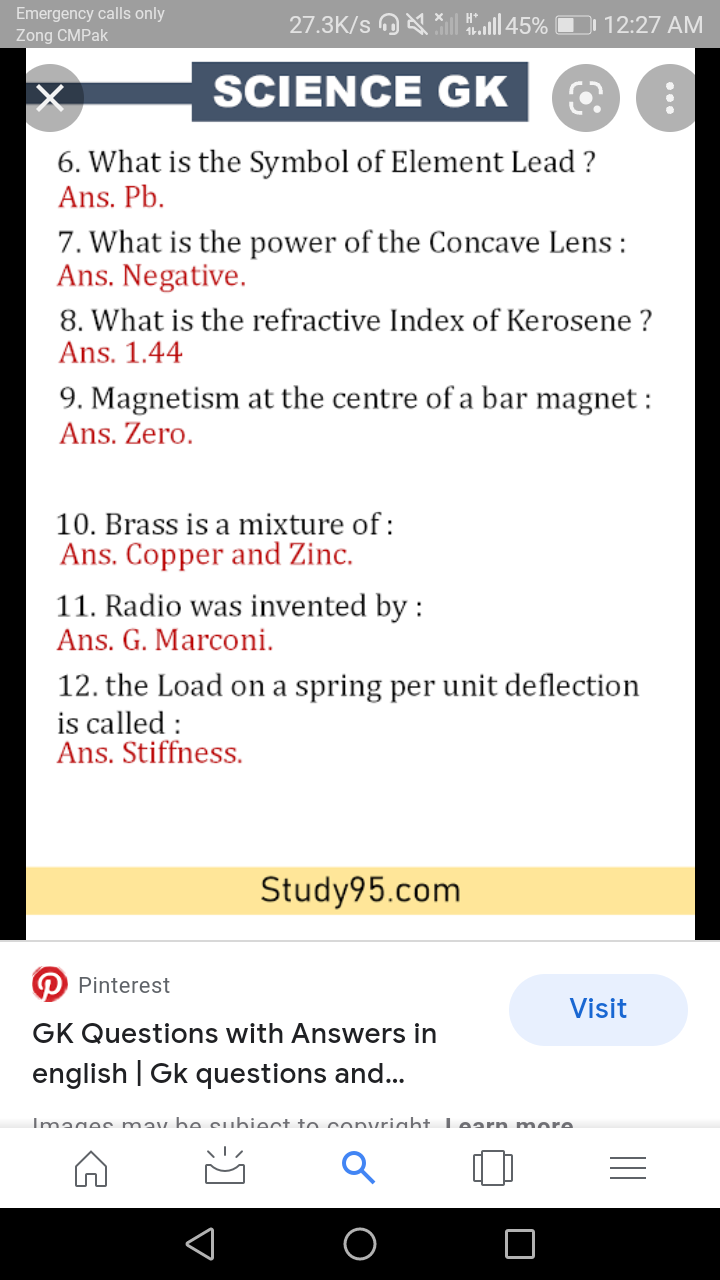Tap the system back button

coord(201,1243)
